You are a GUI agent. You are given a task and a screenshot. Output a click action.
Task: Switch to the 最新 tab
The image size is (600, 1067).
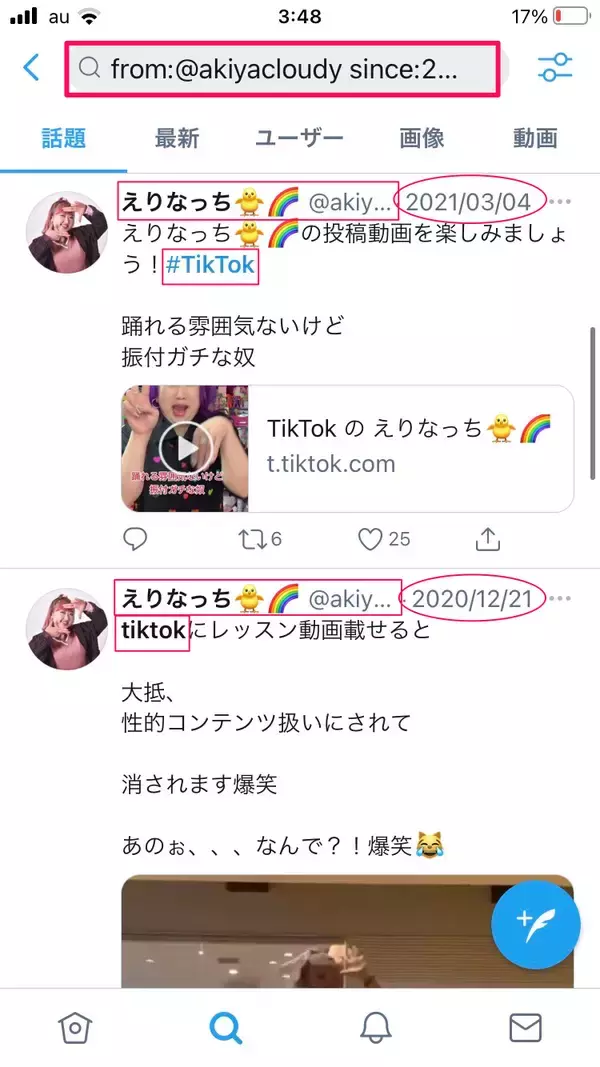coord(177,139)
